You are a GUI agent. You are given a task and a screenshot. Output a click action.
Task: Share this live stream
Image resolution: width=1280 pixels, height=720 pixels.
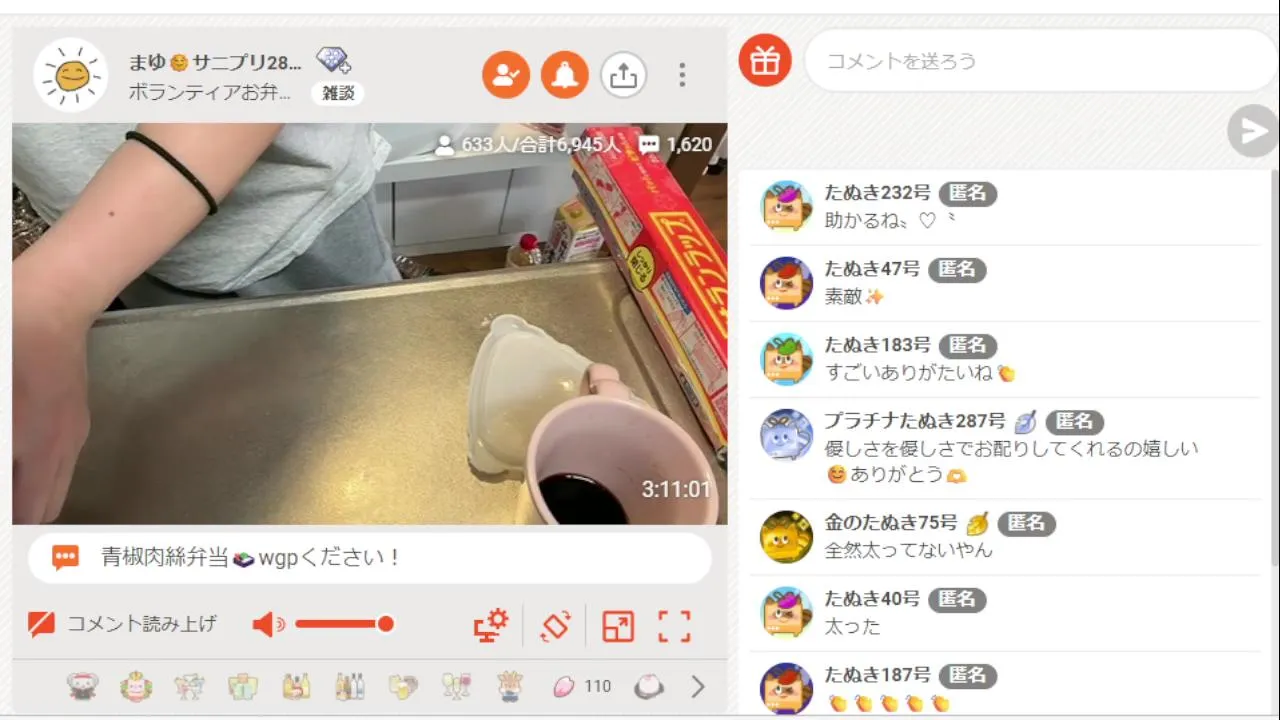tap(623, 75)
